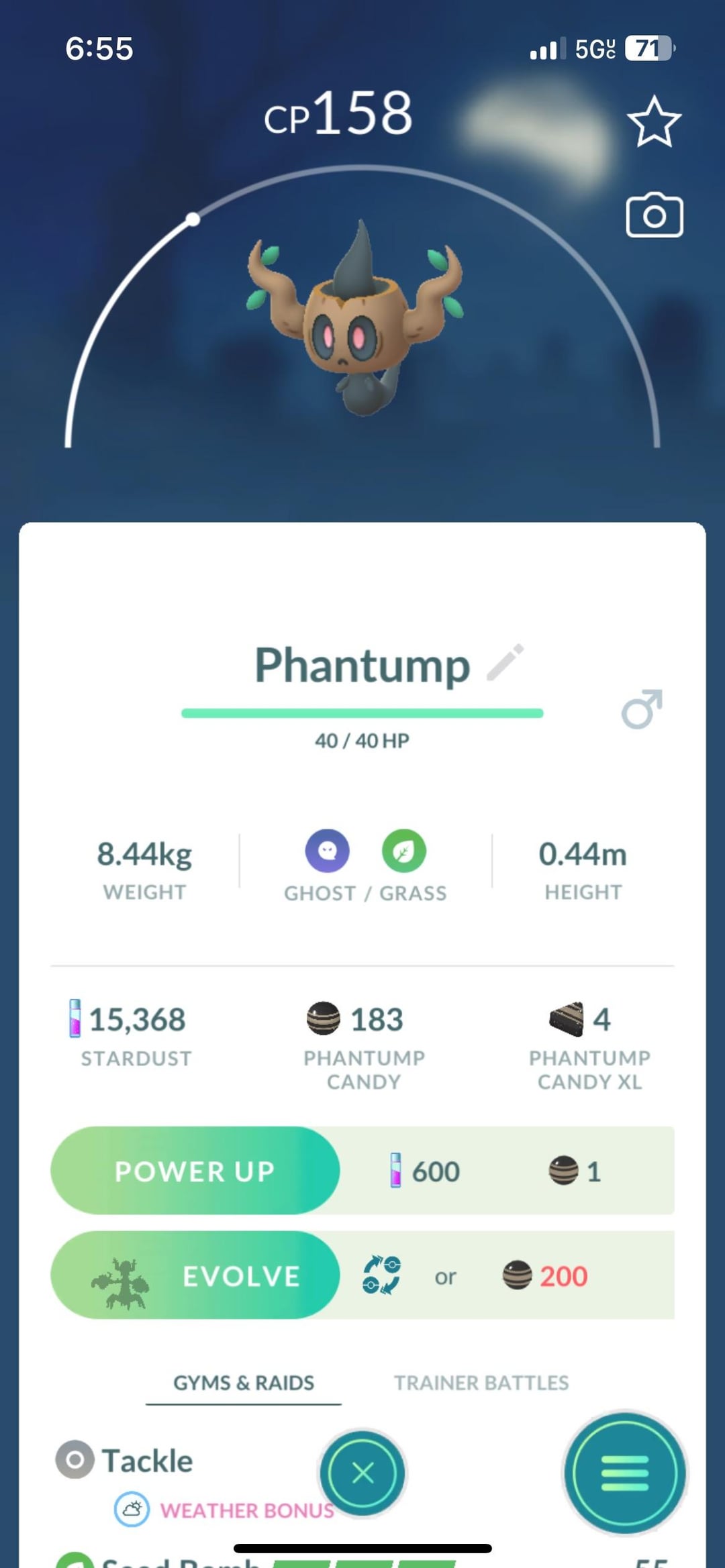Image resolution: width=725 pixels, height=1568 pixels.
Task: Edit Phantump's nickname with pencil icon
Action: coord(505,662)
